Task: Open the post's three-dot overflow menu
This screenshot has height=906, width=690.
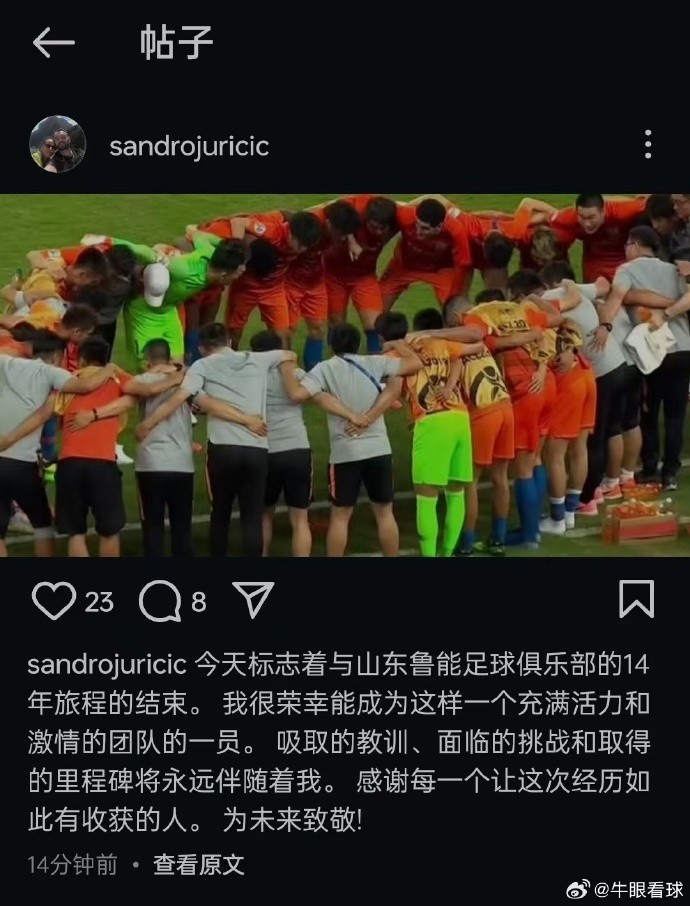Action: pyautogui.click(x=648, y=145)
